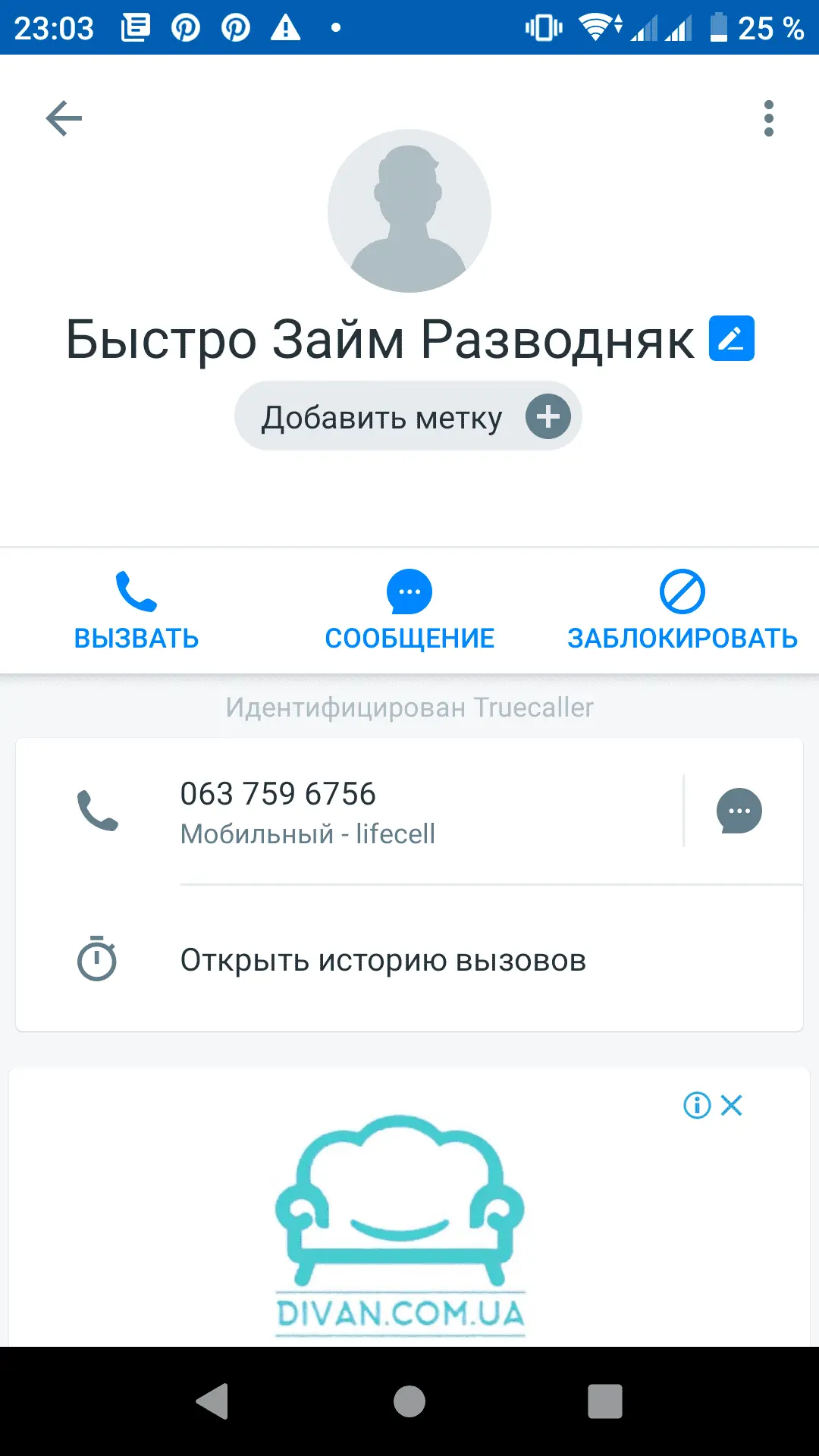Open recent apps from the navigation bar
Image resolution: width=819 pixels, height=1456 pixels.
604,1401
